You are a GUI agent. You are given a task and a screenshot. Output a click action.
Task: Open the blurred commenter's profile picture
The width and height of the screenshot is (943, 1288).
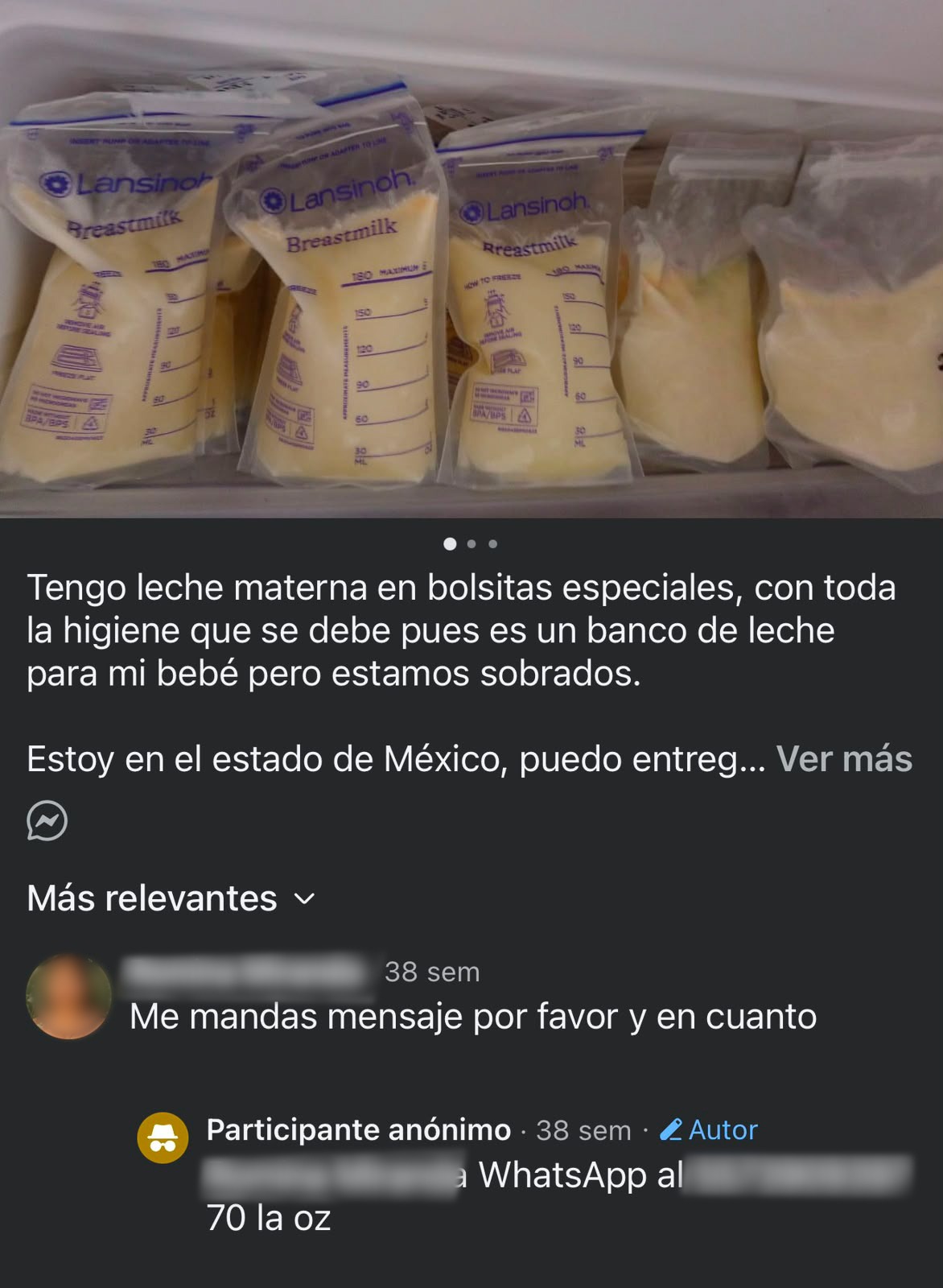pyautogui.click(x=69, y=997)
